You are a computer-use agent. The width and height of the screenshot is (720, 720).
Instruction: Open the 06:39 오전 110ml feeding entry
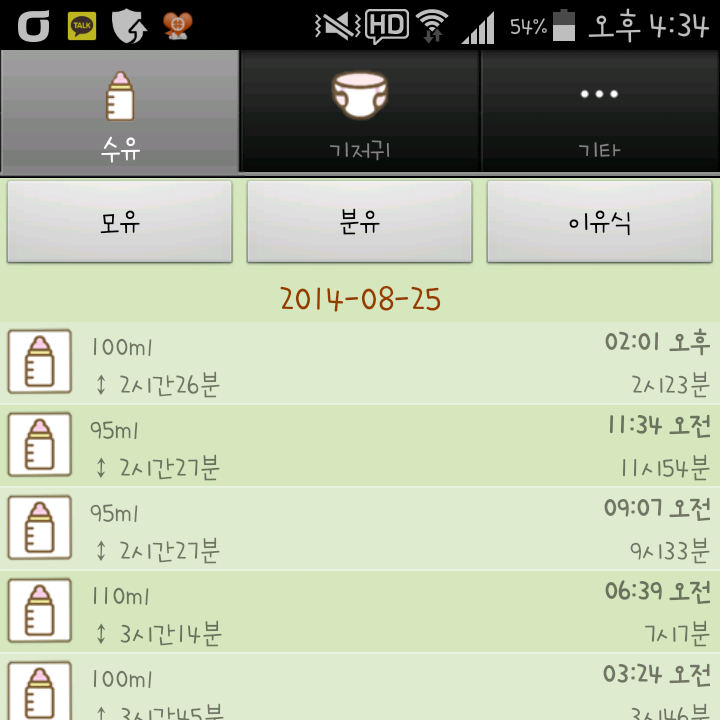pos(360,612)
